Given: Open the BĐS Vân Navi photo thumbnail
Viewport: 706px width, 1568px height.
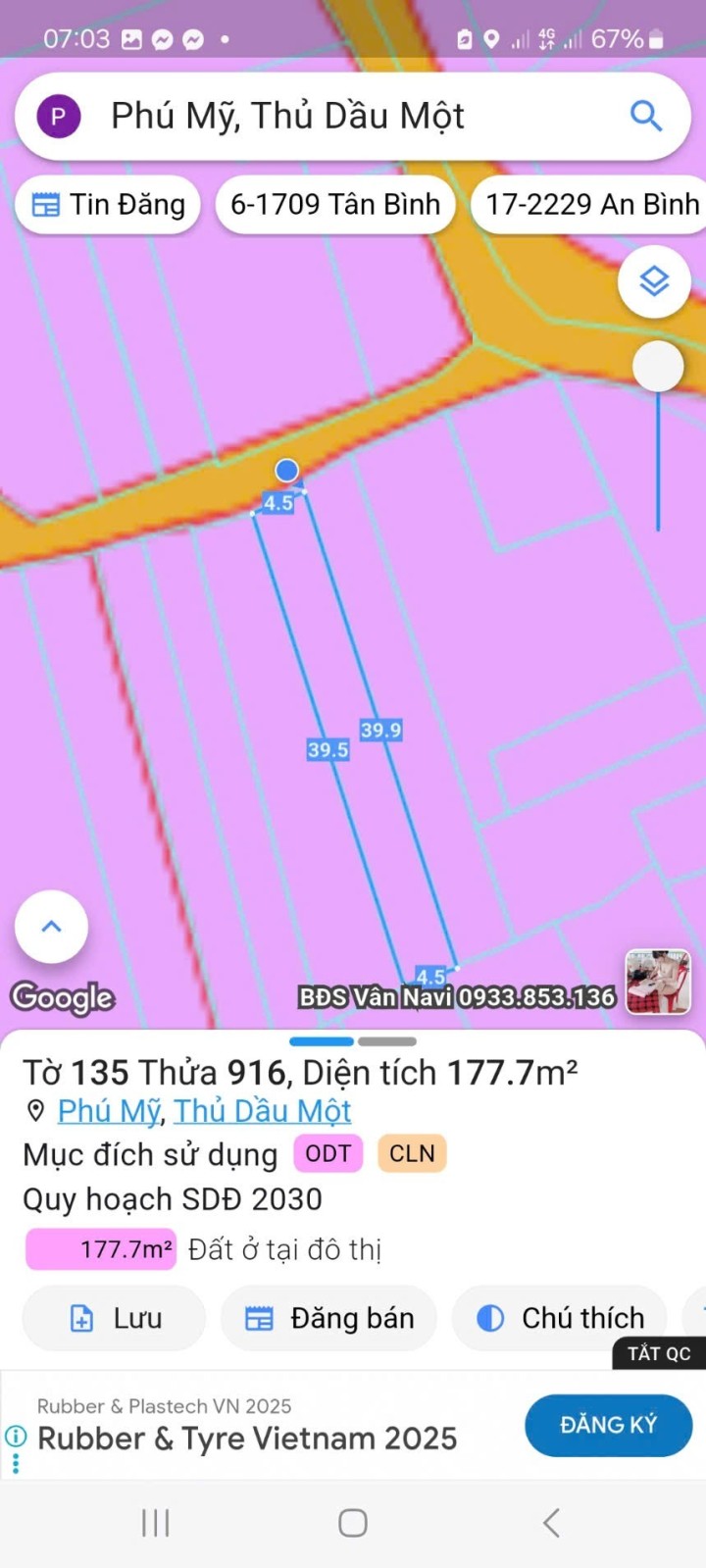Looking at the screenshot, I should point(658,982).
